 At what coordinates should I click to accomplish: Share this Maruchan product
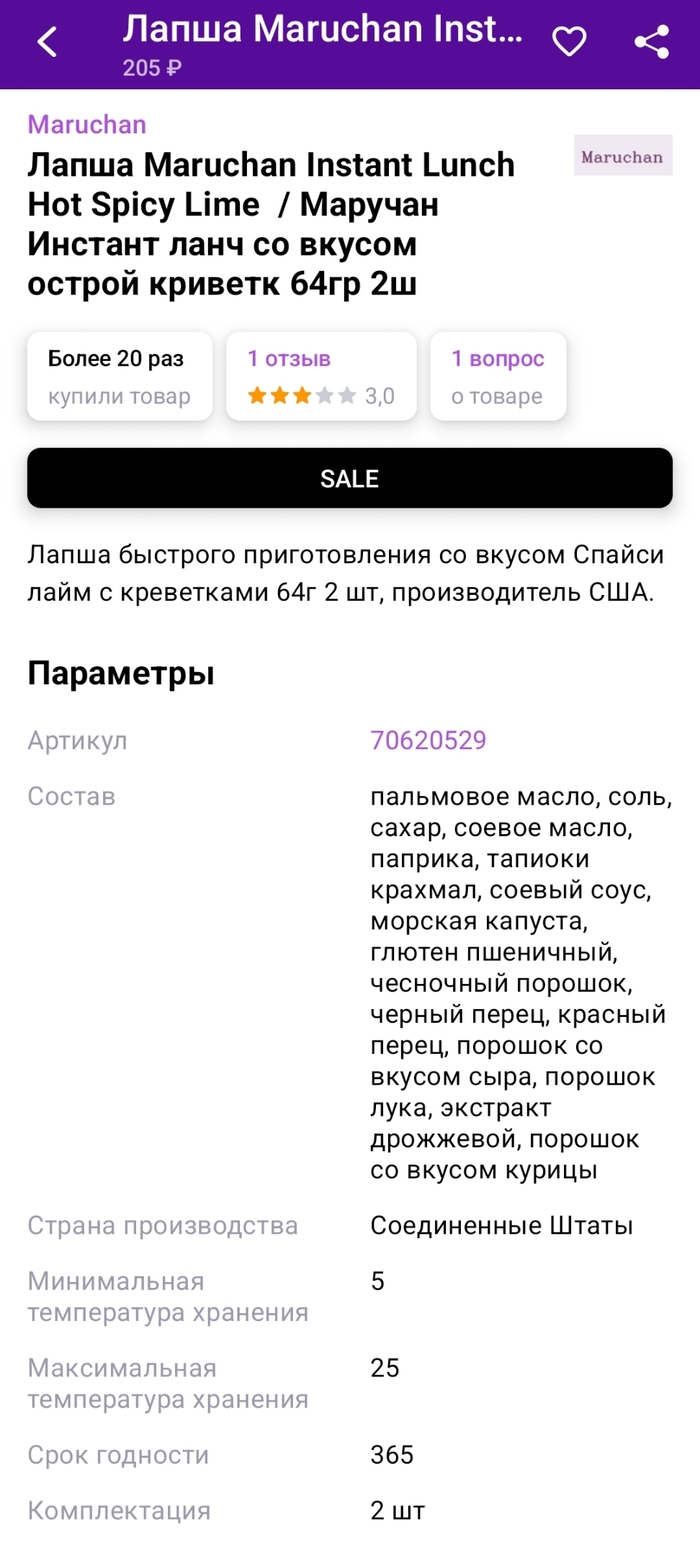[651, 42]
